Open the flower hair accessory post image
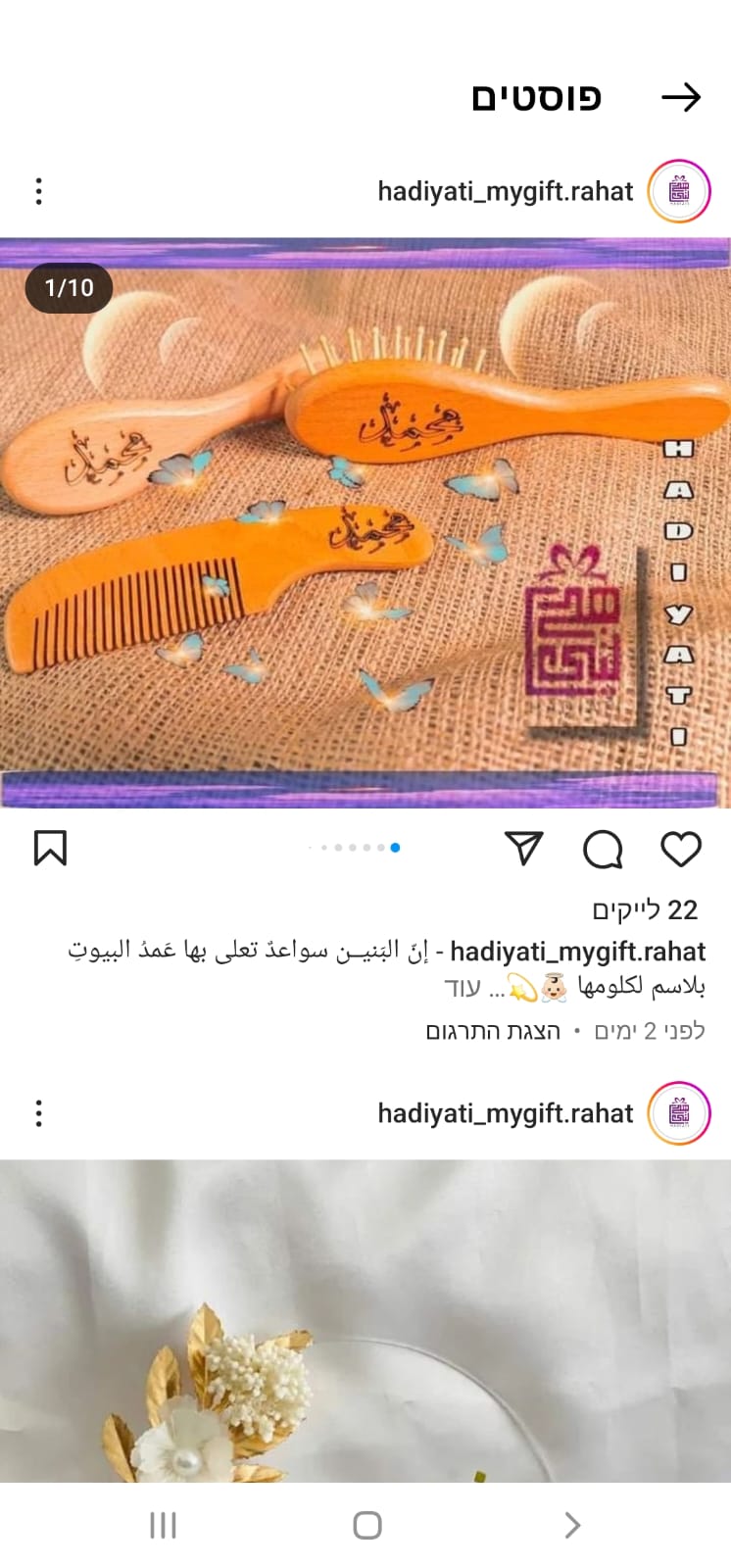 pyautogui.click(x=365, y=1323)
